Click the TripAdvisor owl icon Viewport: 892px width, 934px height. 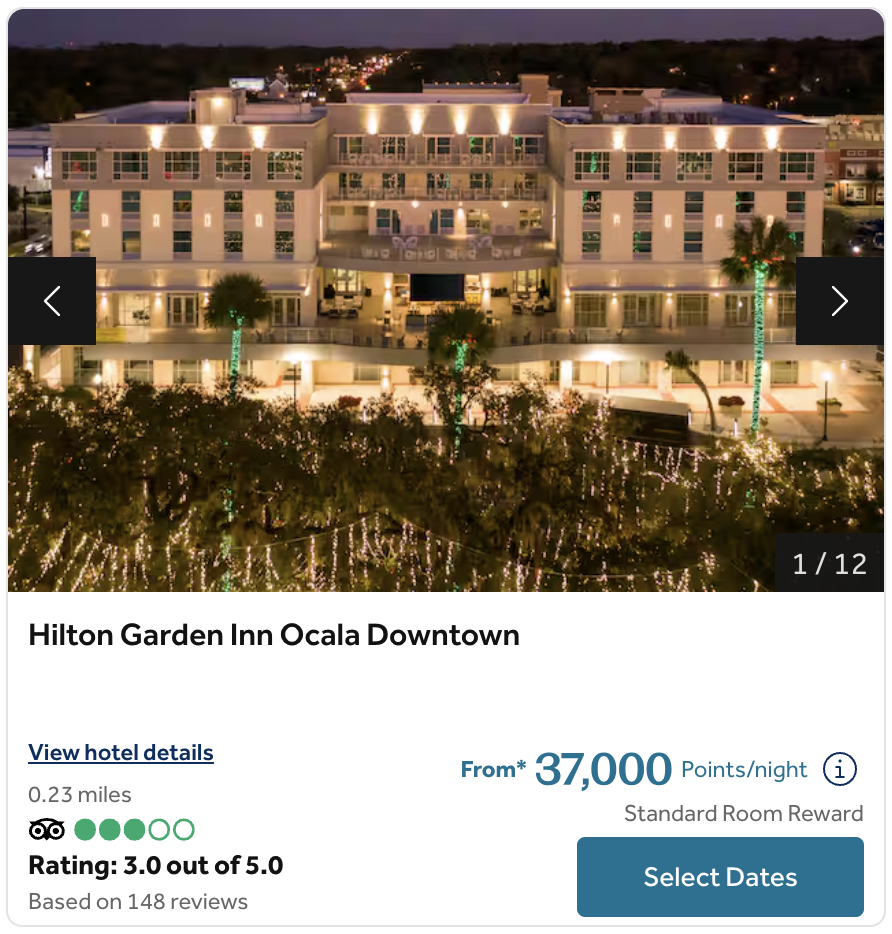point(47,829)
